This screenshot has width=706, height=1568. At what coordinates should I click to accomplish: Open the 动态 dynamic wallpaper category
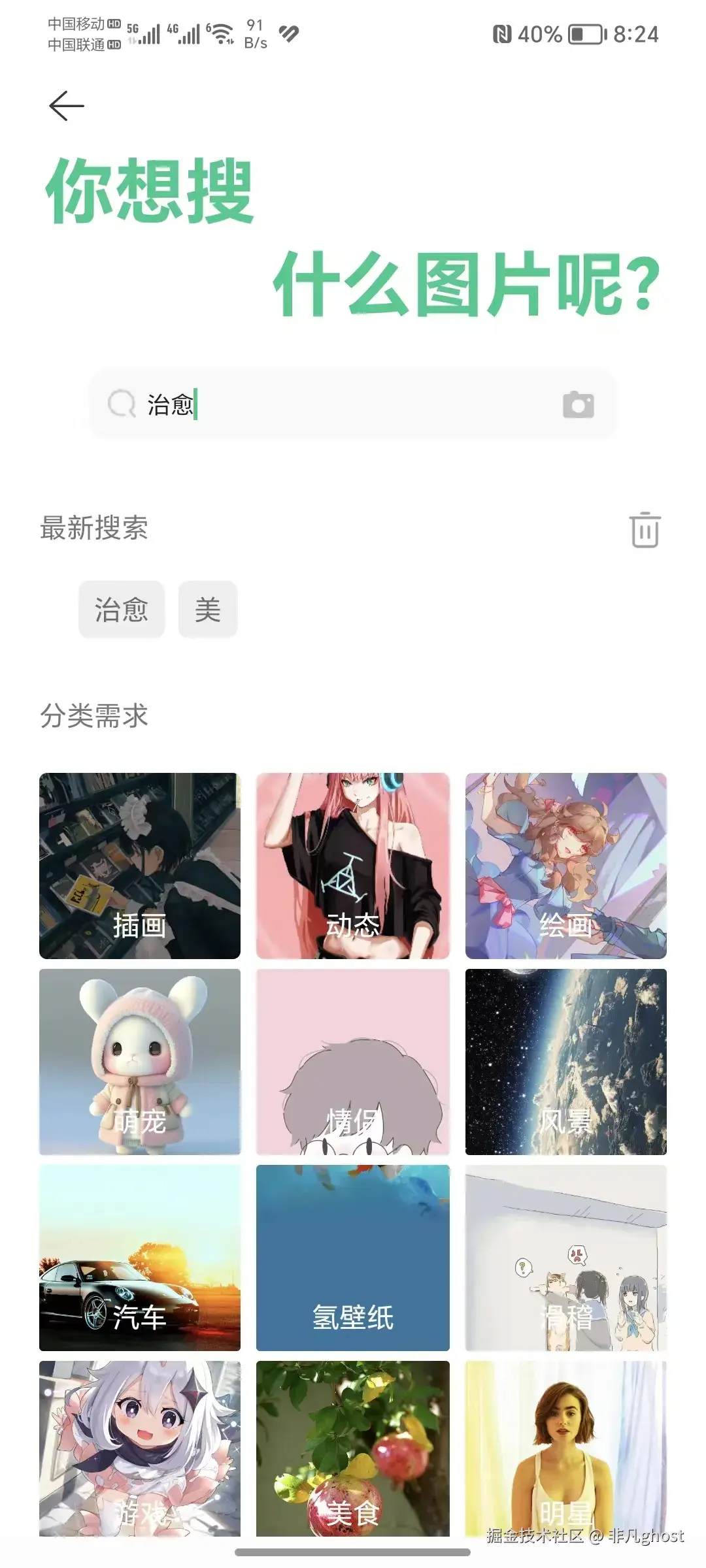[x=352, y=866]
